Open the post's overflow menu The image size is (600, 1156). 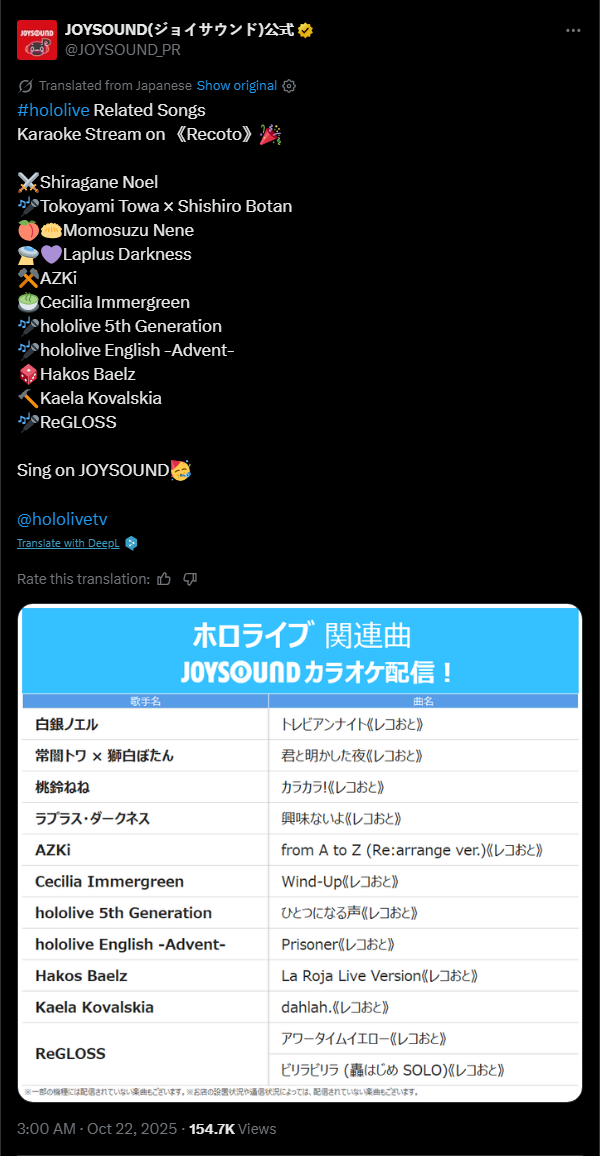pyautogui.click(x=573, y=30)
